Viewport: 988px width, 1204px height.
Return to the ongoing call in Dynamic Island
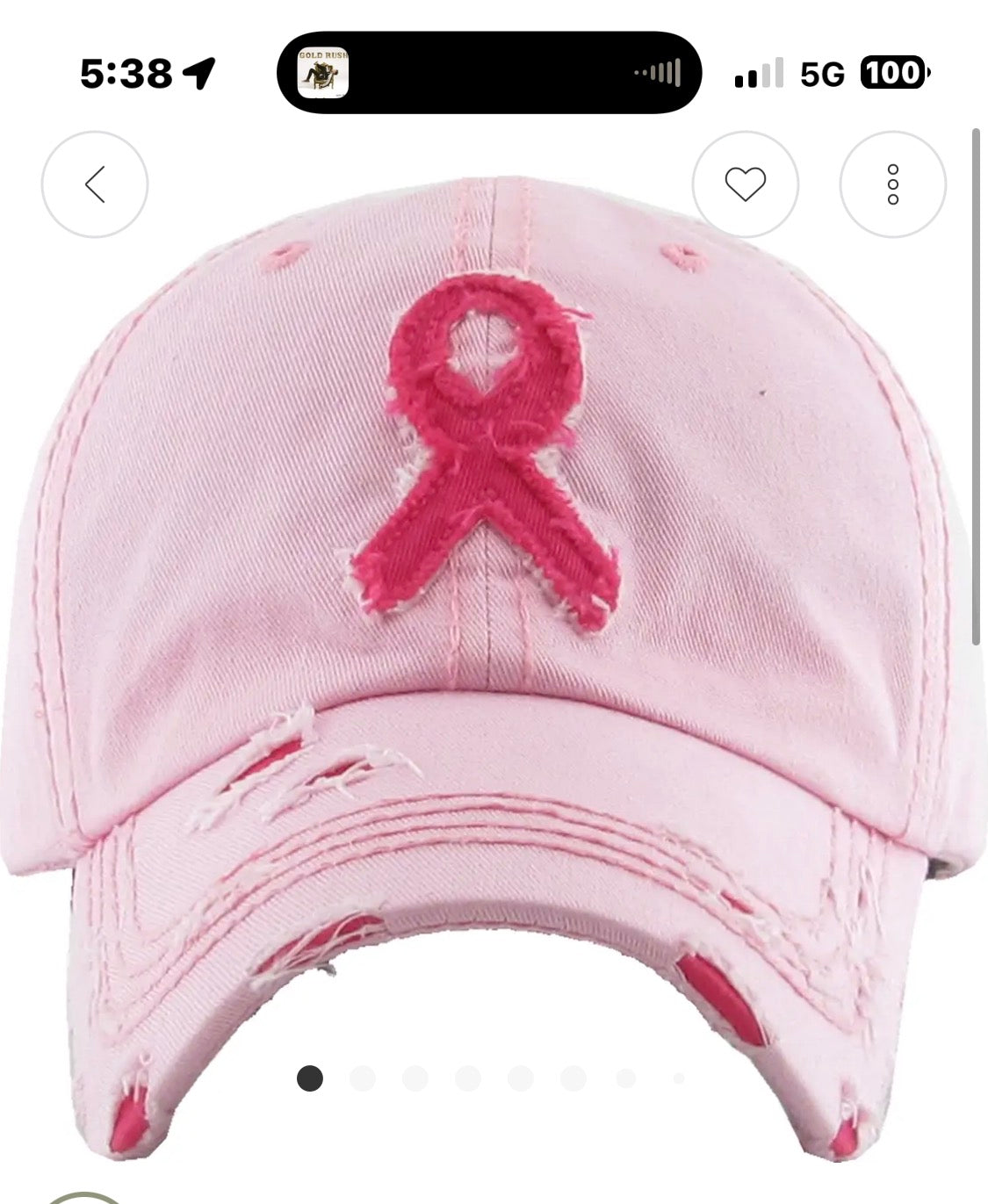pyautogui.click(x=489, y=73)
